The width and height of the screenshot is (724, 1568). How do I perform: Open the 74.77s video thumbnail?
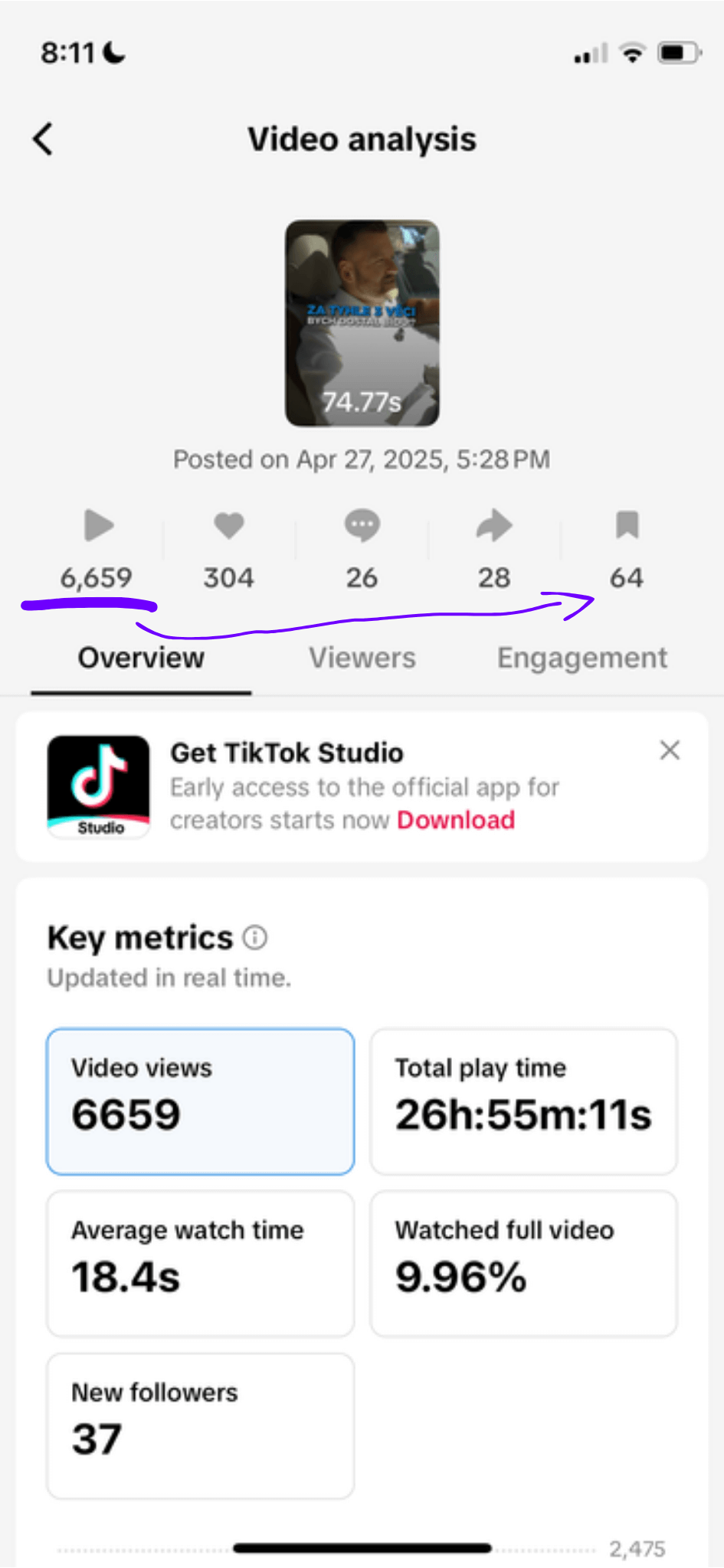click(362, 323)
